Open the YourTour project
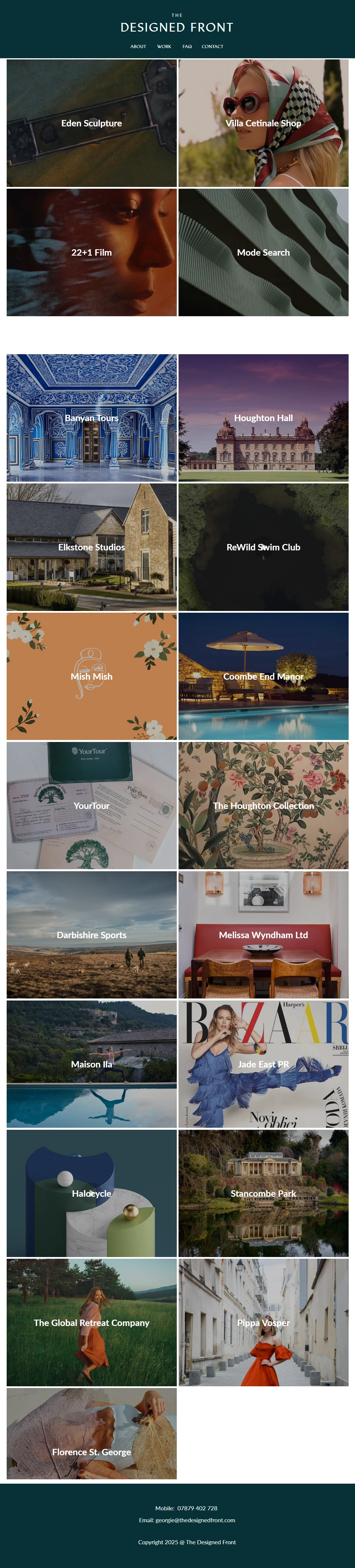This screenshot has width=355, height=1568. click(x=91, y=805)
